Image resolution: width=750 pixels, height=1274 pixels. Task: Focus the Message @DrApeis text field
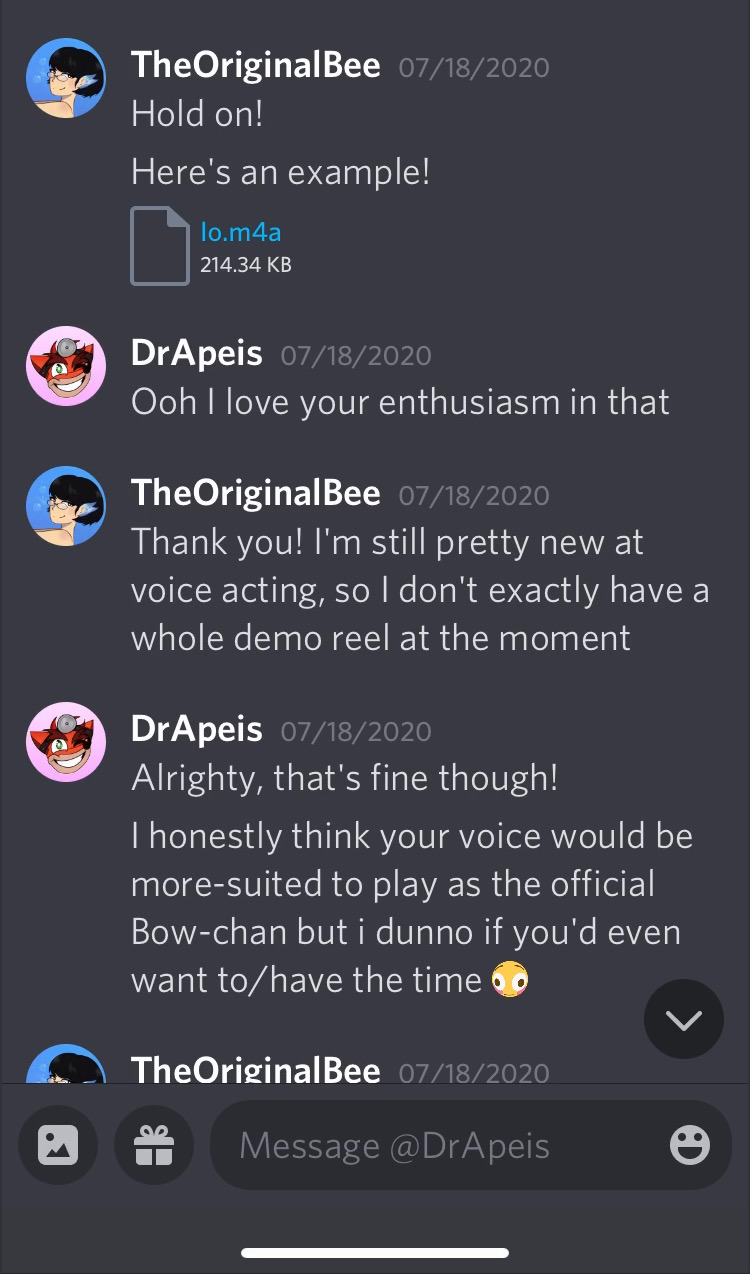pos(440,1145)
